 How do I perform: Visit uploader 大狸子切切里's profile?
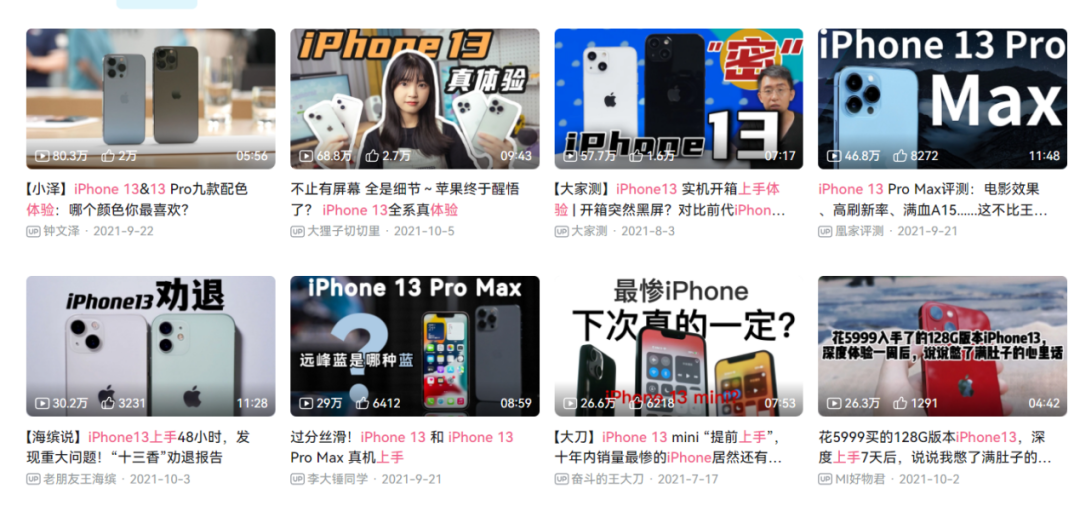pyautogui.click(x=343, y=231)
